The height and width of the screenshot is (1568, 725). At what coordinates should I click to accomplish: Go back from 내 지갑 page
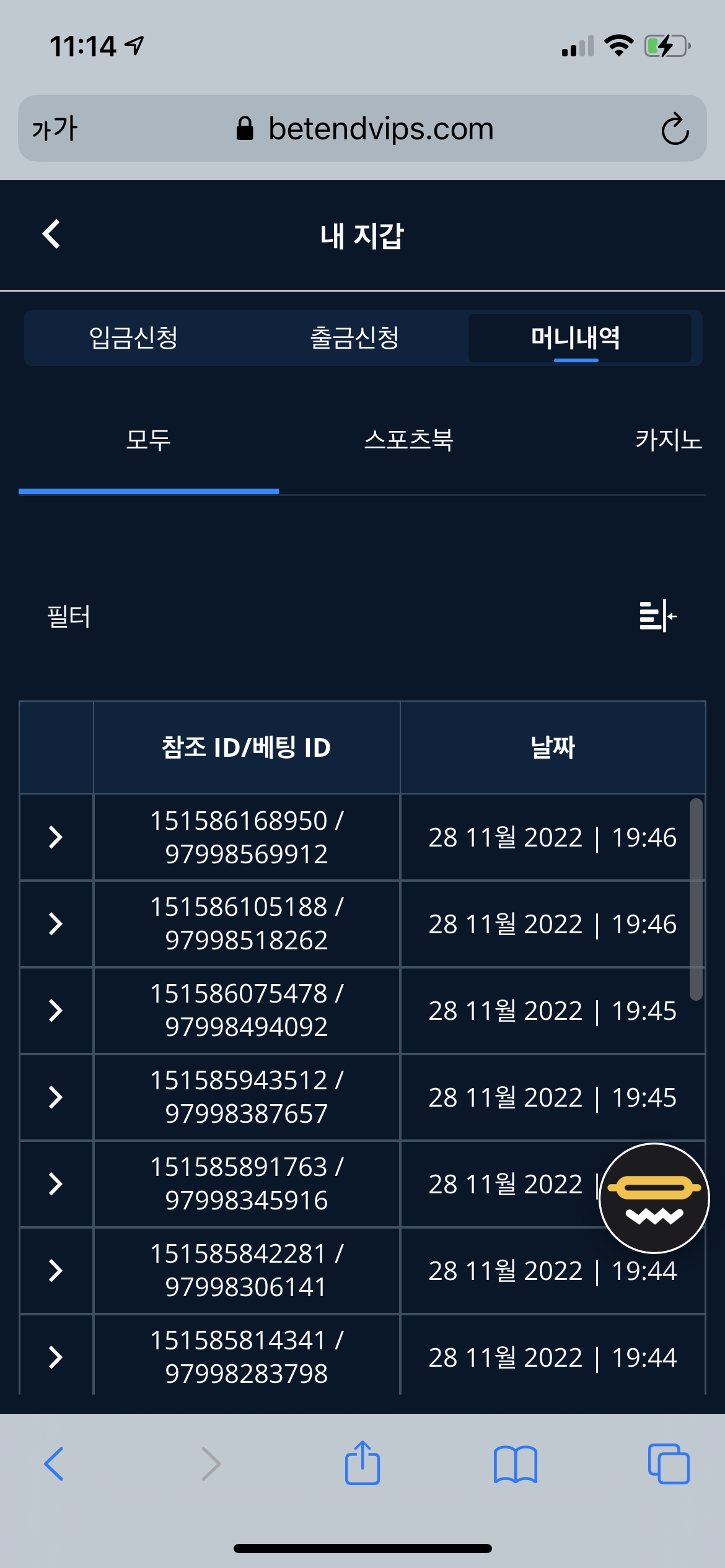[x=51, y=235]
